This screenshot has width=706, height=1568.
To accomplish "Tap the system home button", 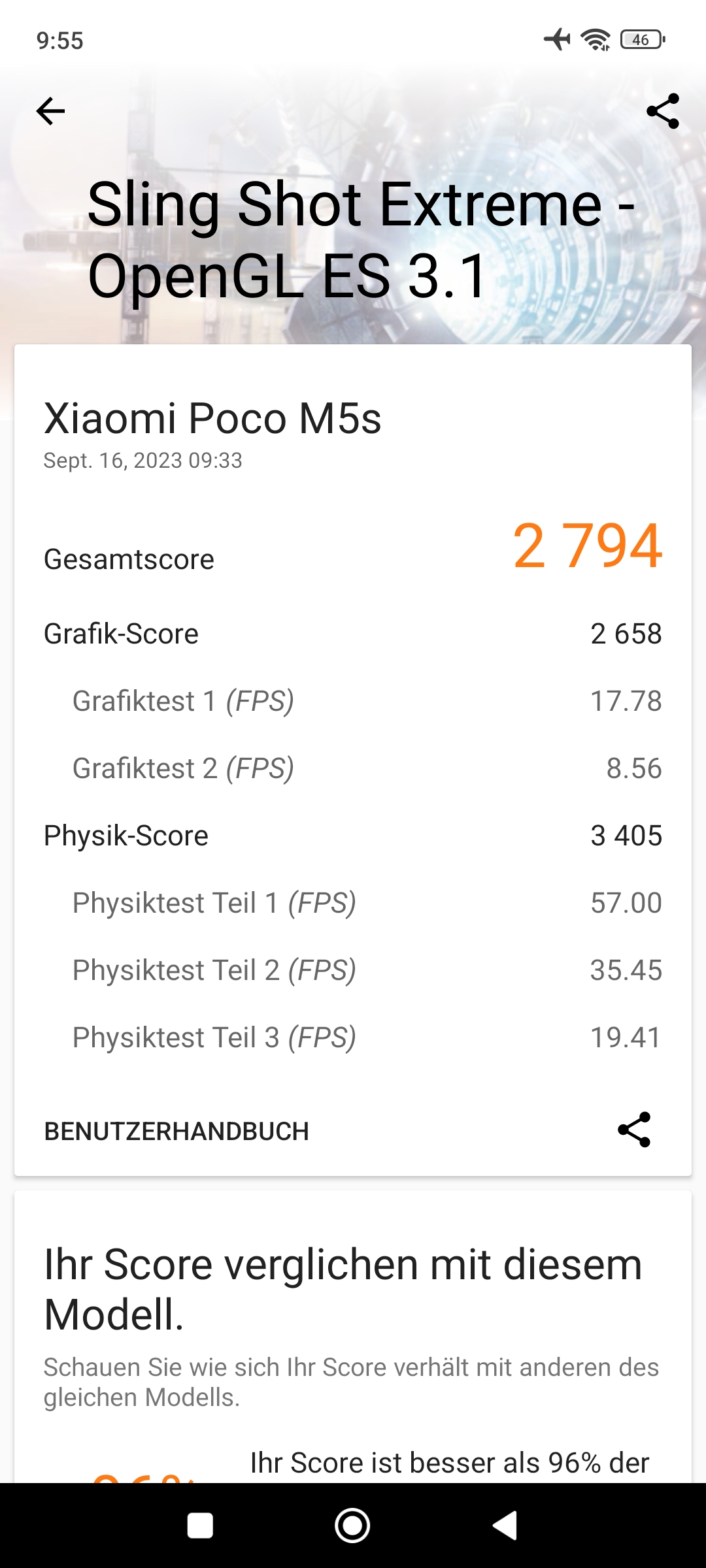I will click(352, 1526).
